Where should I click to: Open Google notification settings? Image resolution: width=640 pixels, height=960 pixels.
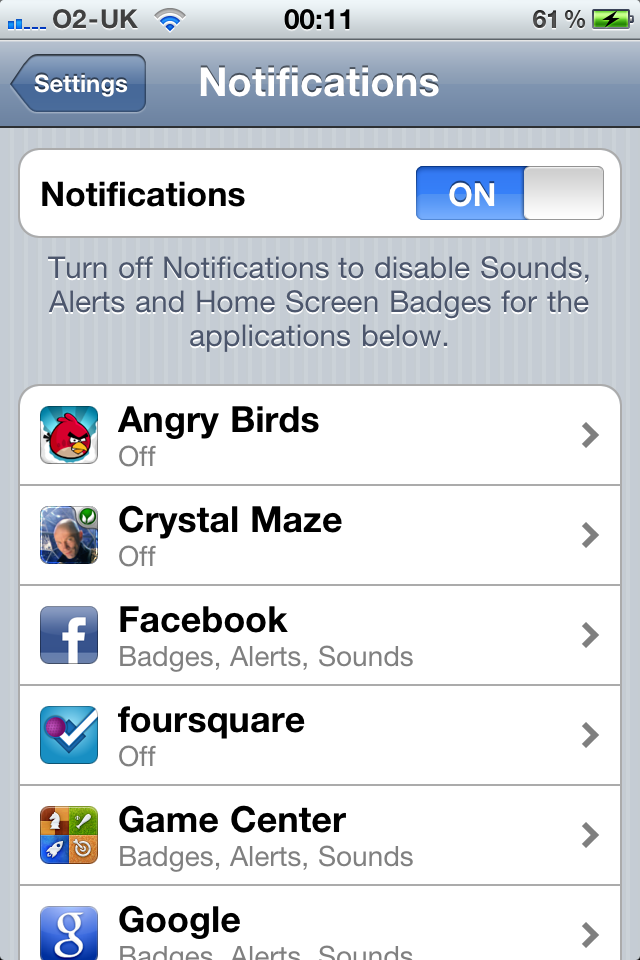[x=320, y=930]
